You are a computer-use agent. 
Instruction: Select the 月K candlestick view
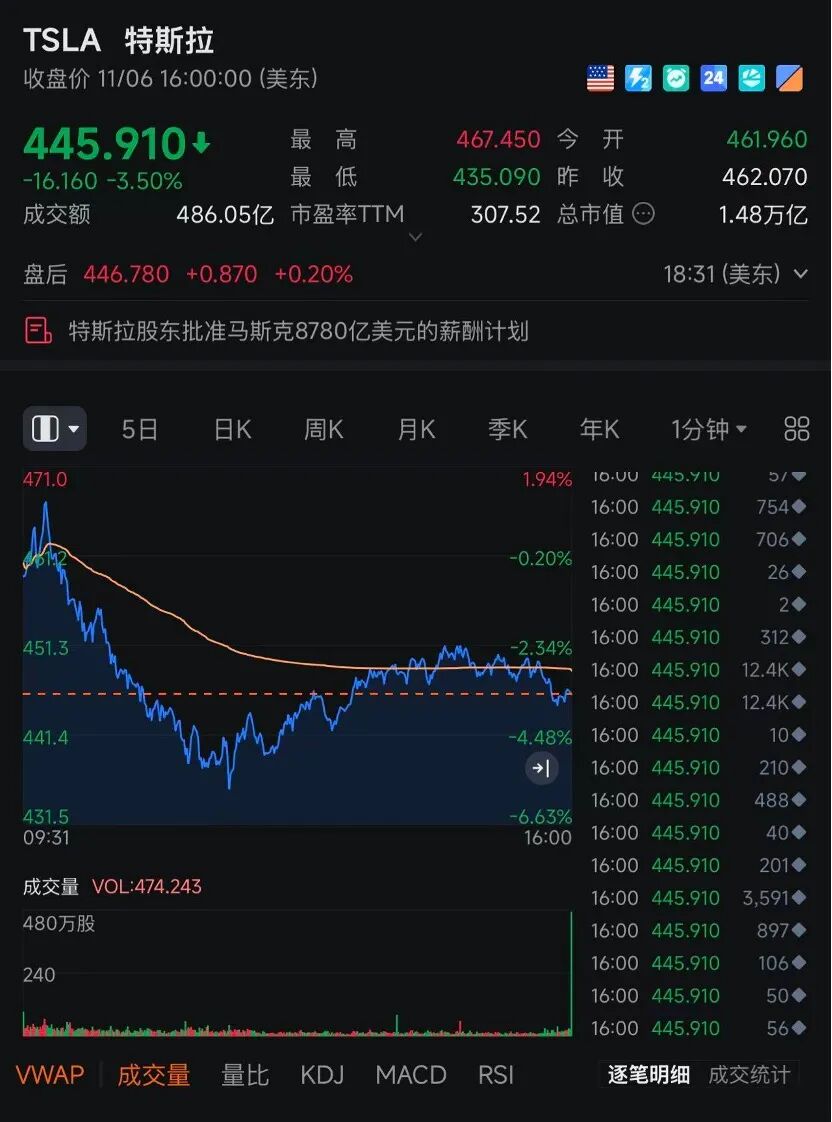(x=415, y=429)
